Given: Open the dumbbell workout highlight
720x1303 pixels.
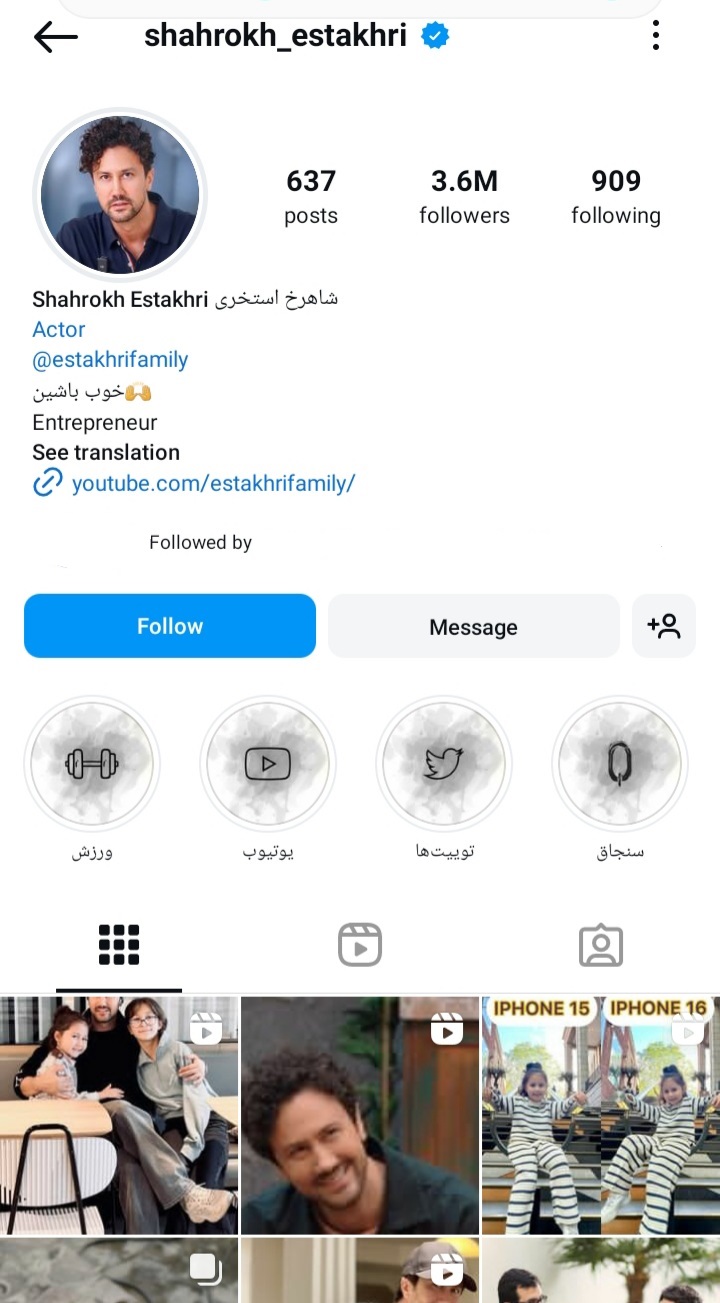Looking at the screenshot, I should click(92, 765).
